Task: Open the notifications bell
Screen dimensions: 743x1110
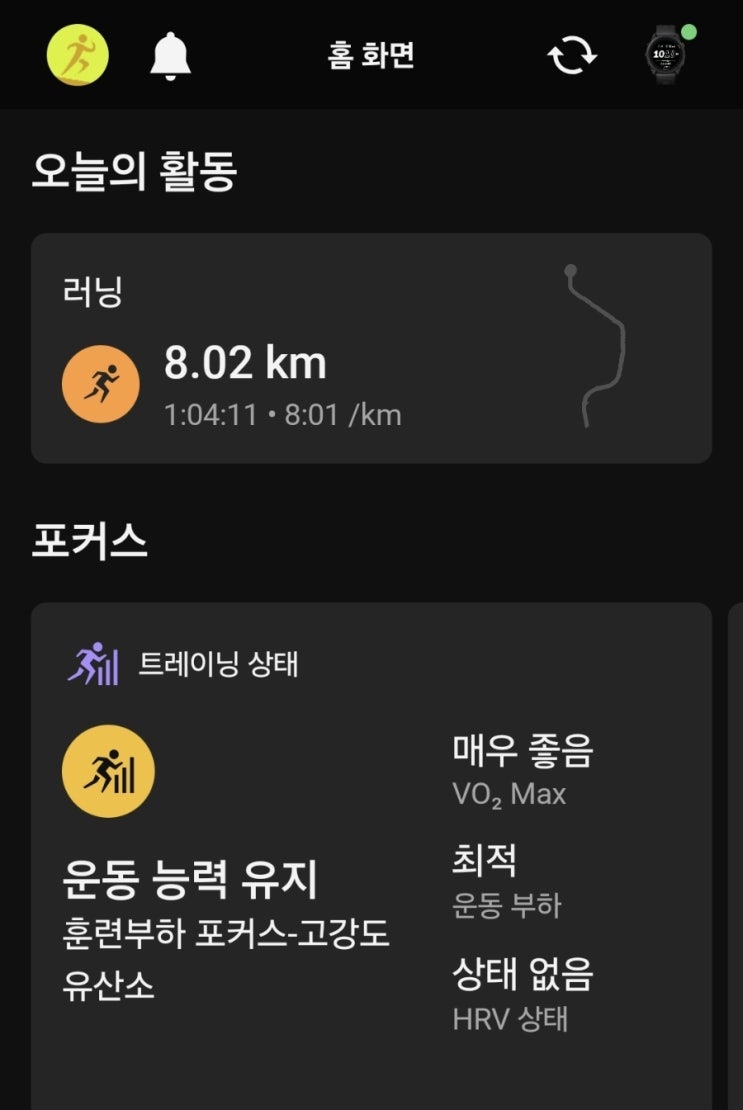Action: click(x=171, y=56)
